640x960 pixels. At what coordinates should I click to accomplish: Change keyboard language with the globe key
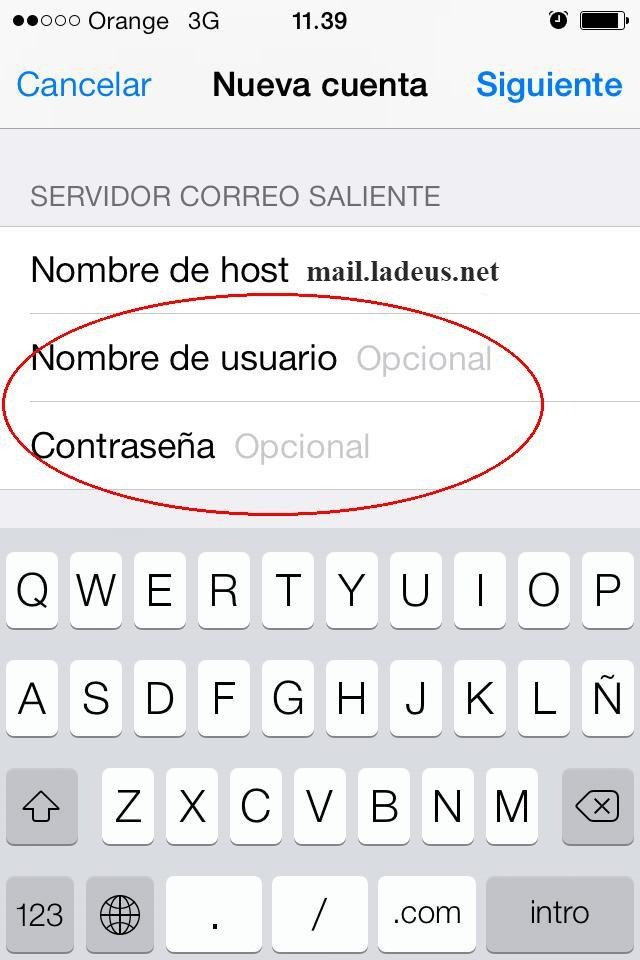pos(120,913)
